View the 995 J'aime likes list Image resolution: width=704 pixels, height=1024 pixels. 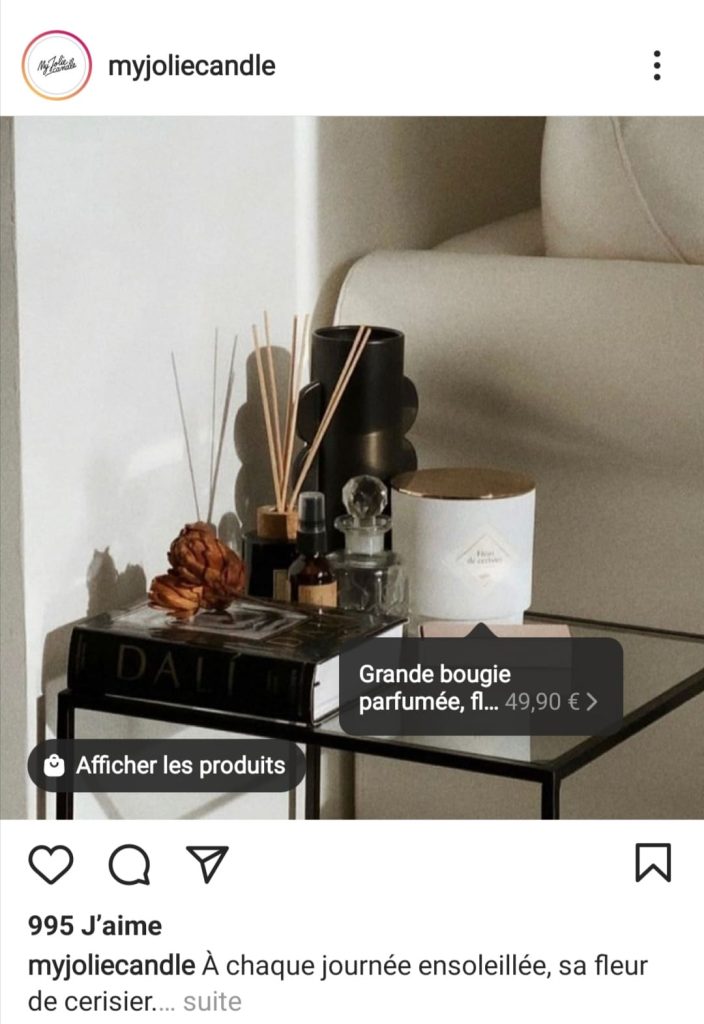(95, 926)
